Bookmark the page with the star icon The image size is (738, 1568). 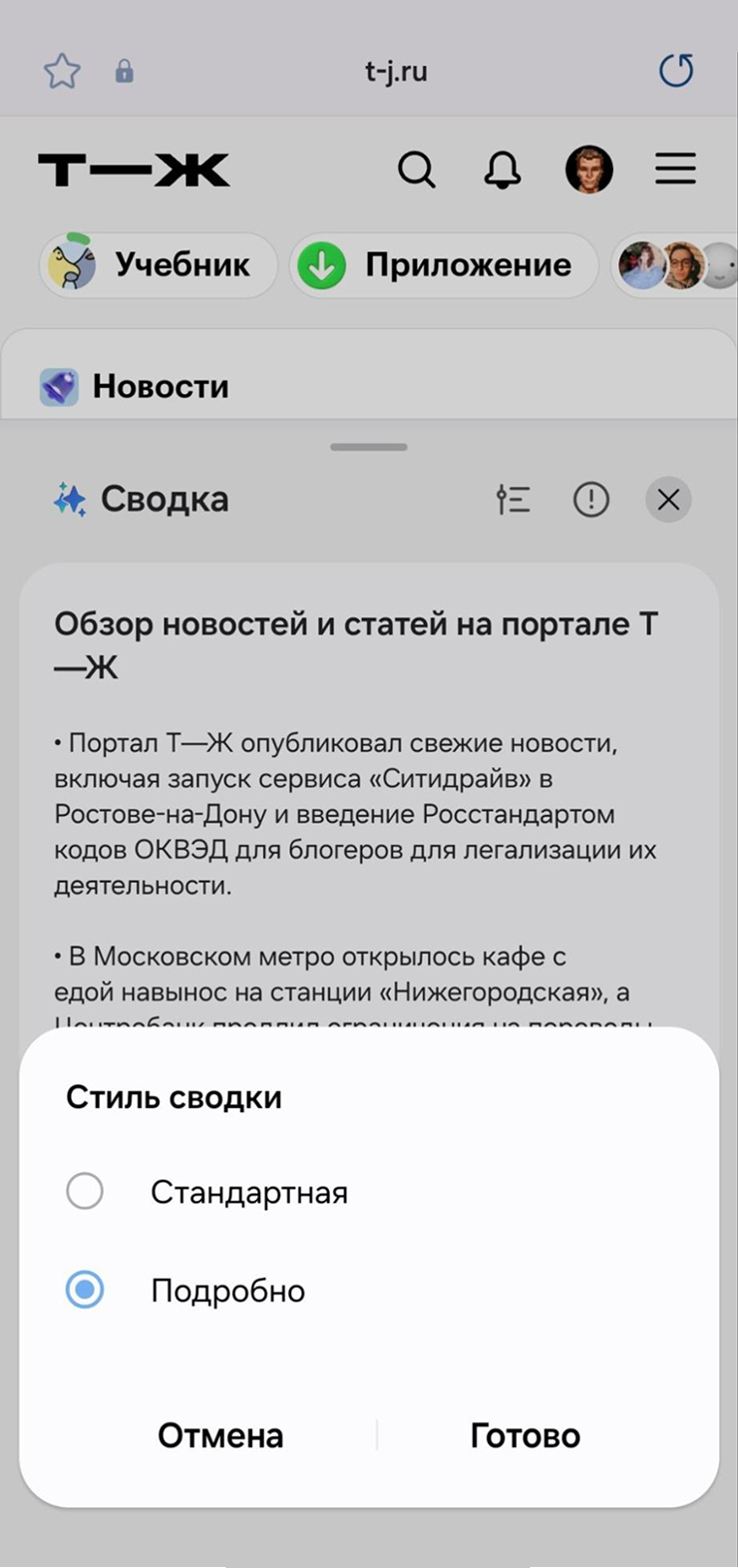pyautogui.click(x=62, y=71)
